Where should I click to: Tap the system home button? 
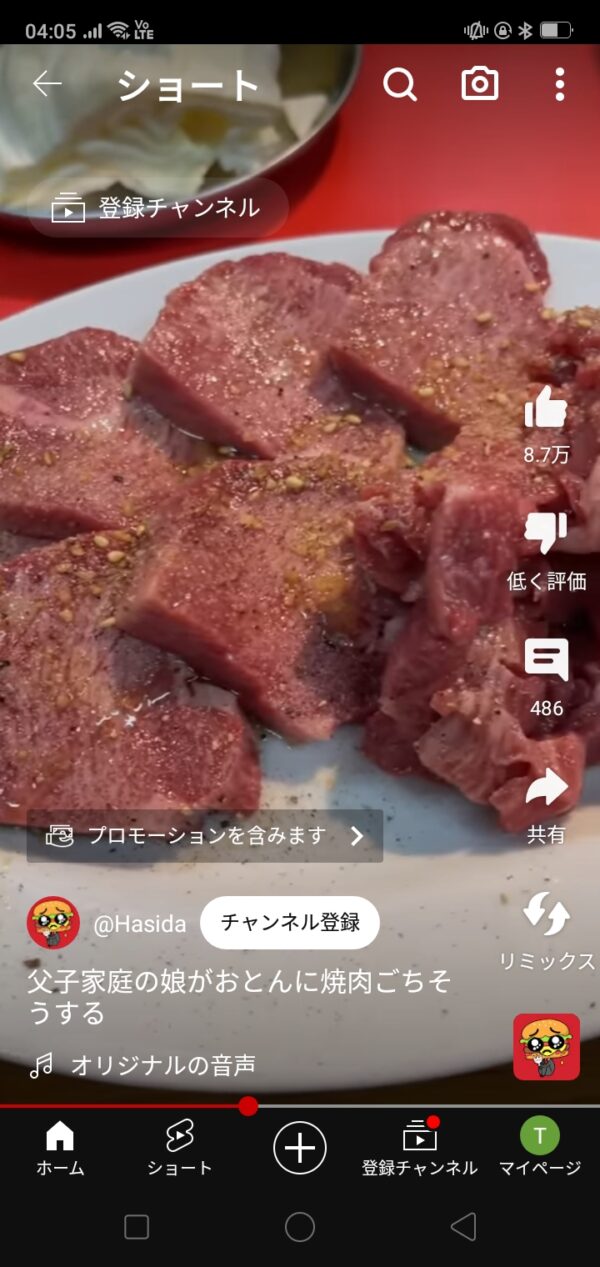[300, 1227]
